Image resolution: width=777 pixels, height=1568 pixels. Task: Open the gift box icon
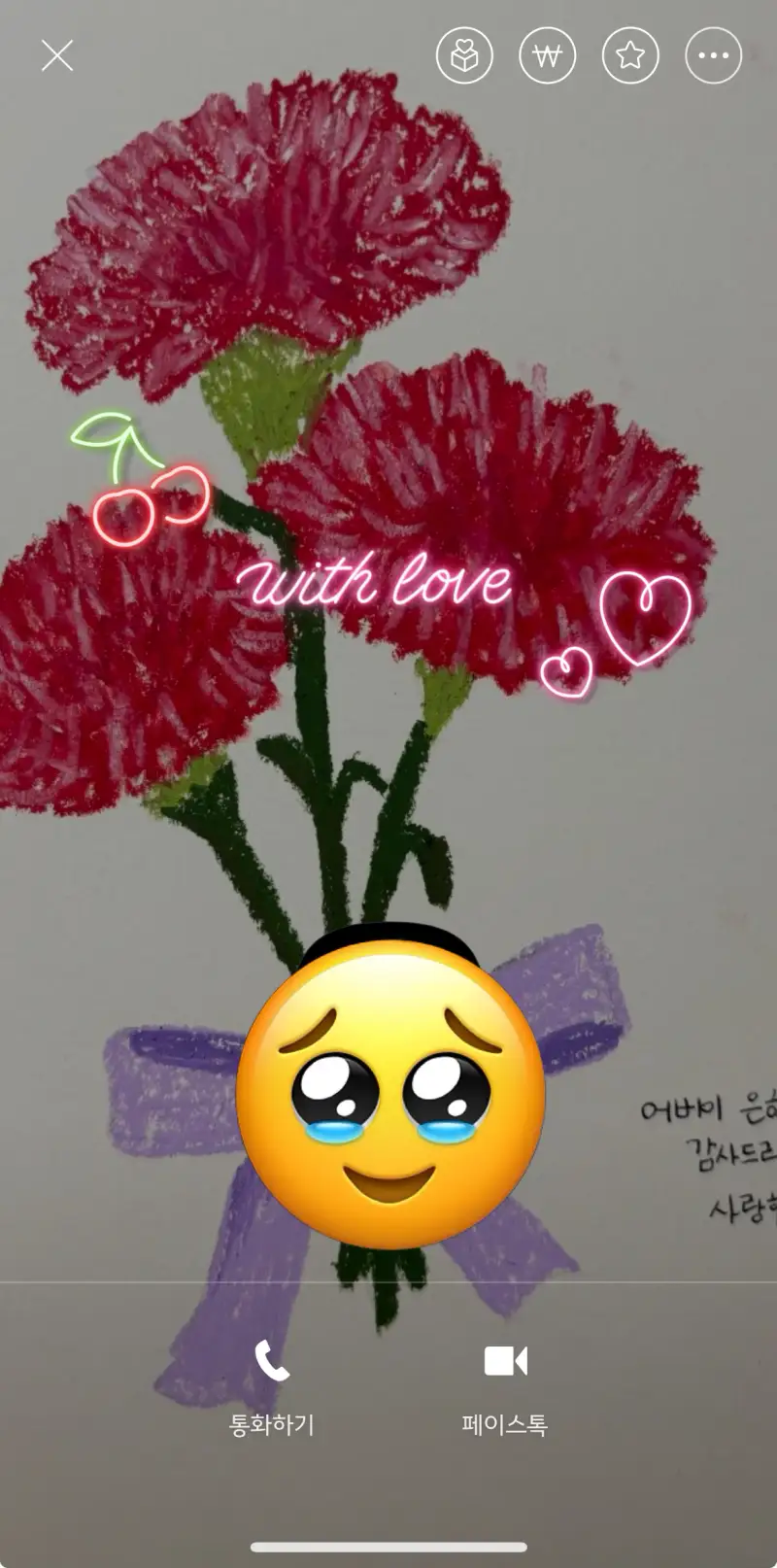point(464,56)
